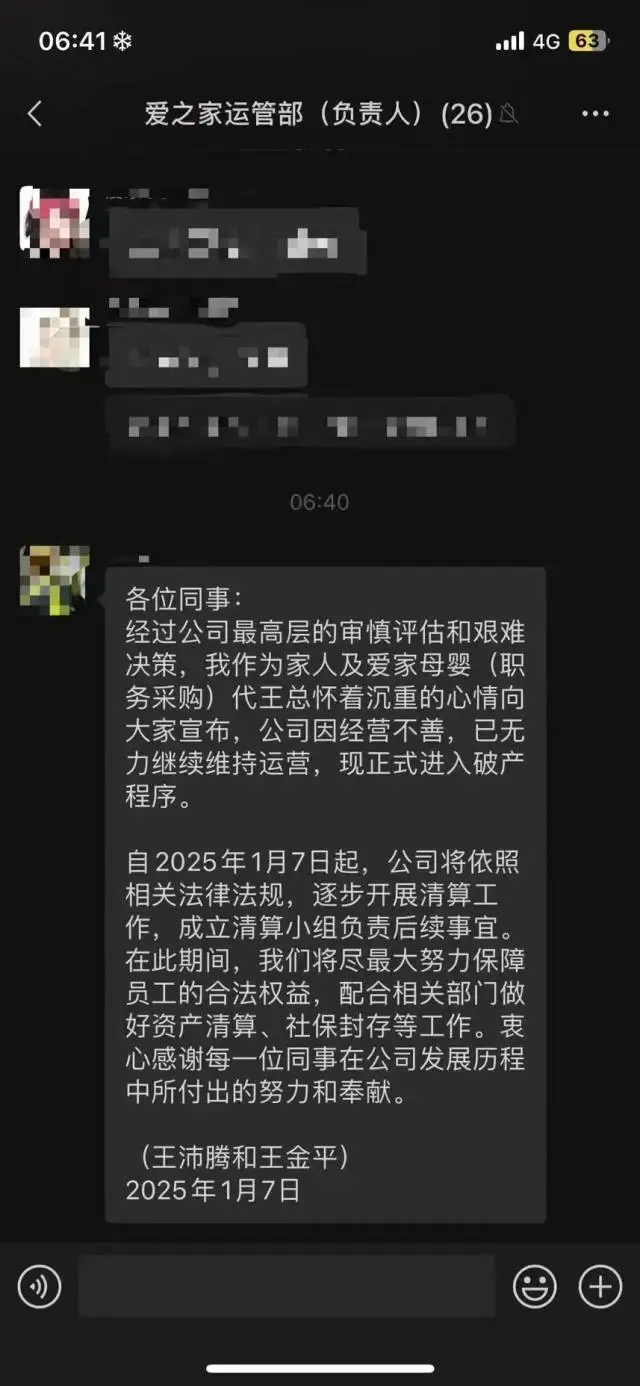This screenshot has width=640, height=1386.
Task: Go back from the 爱之家运管部 group chat
Action: pyautogui.click(x=35, y=114)
